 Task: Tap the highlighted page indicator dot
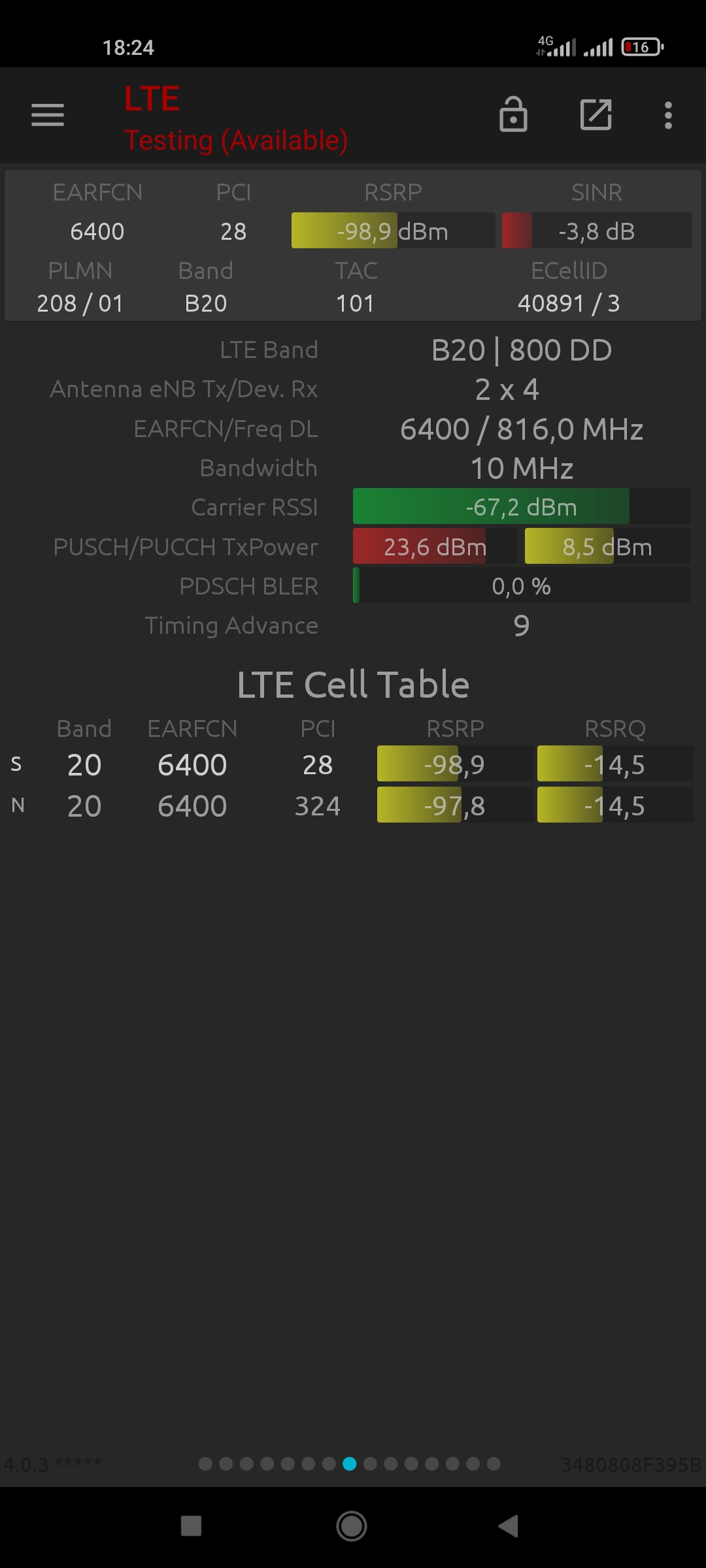(x=350, y=1463)
